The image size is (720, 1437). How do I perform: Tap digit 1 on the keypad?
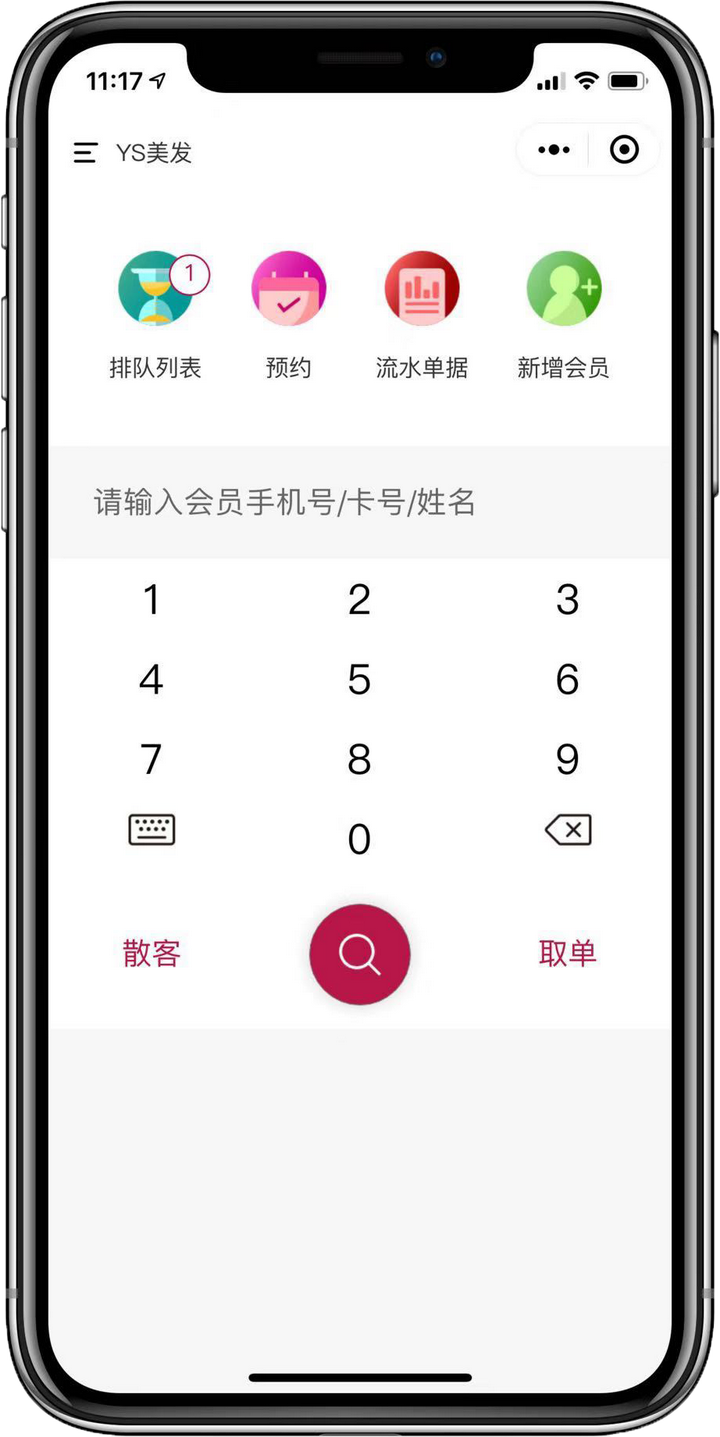coord(151,600)
